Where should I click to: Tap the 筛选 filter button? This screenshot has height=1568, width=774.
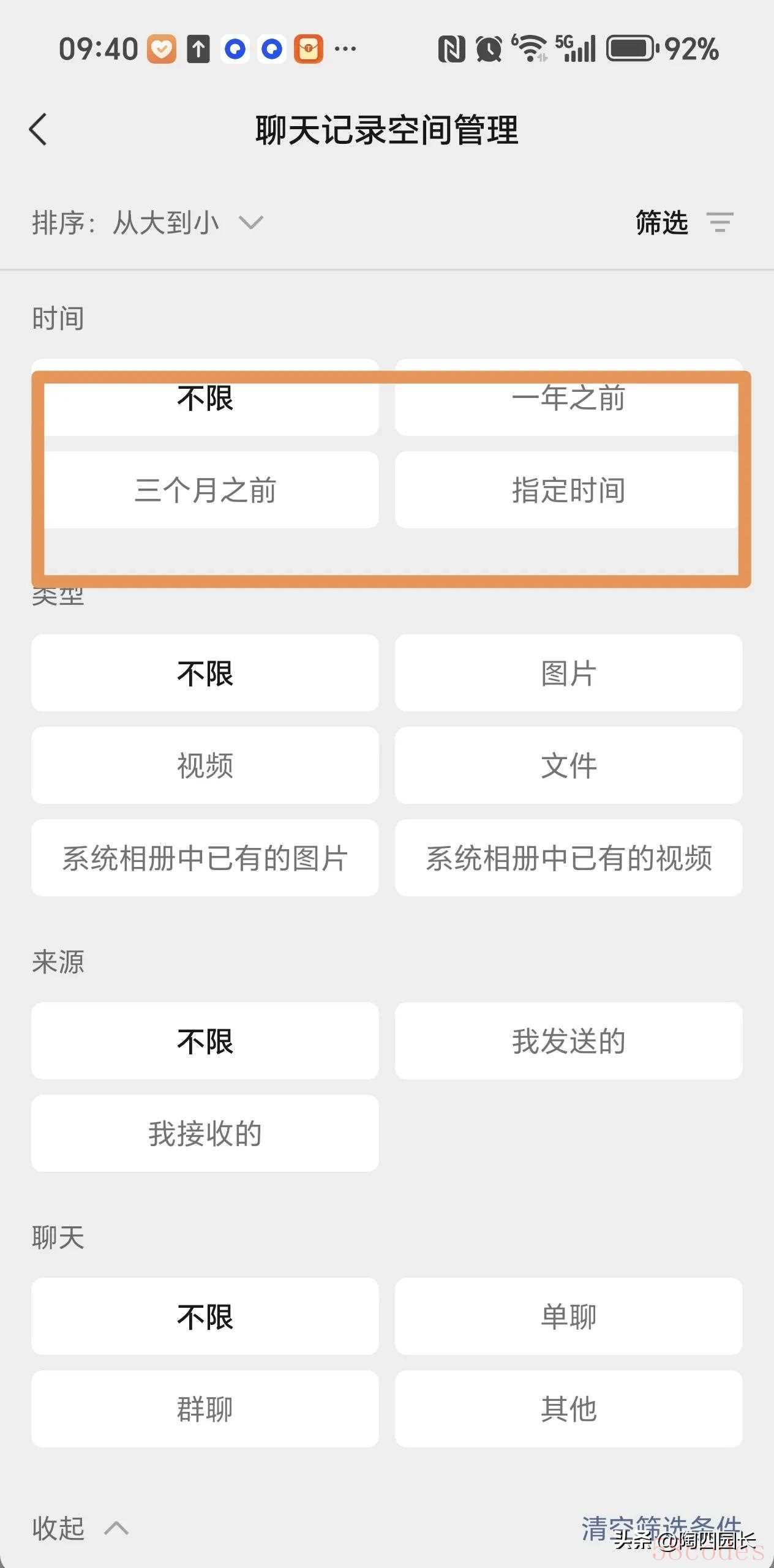(684, 222)
